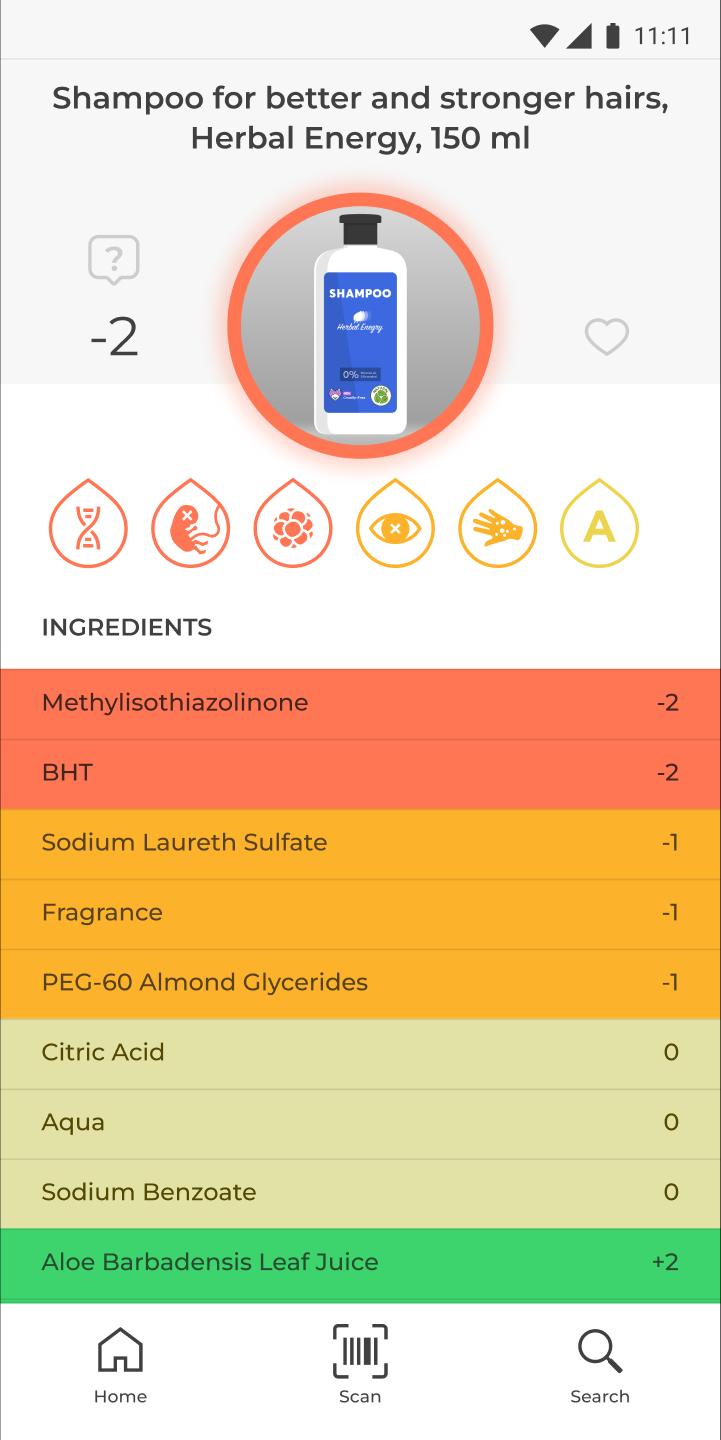721x1440 pixels.
Task: Go to the Home tab
Action: click(x=120, y=1367)
